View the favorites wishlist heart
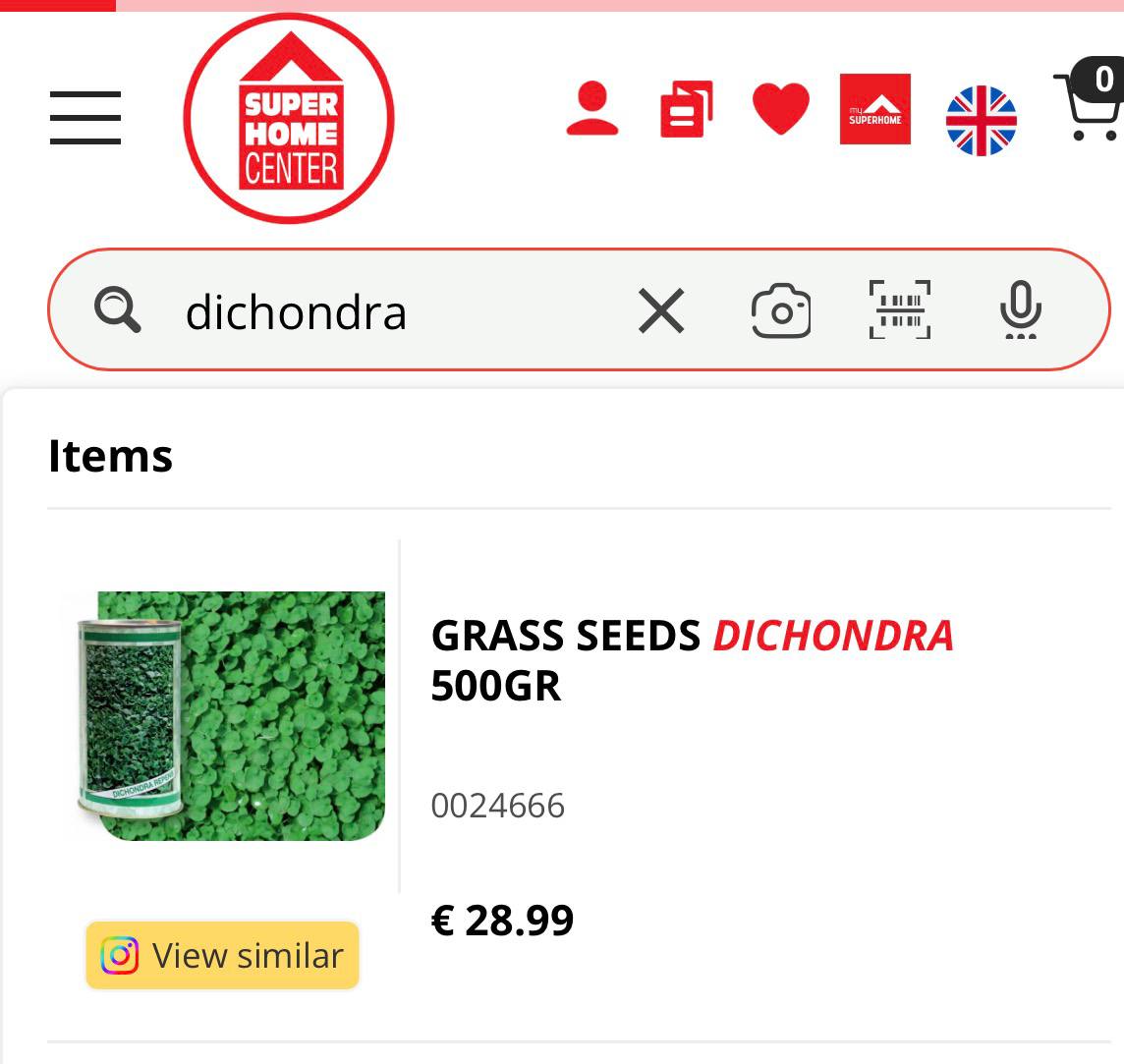Screen dimensions: 1124x1064 click(781, 108)
